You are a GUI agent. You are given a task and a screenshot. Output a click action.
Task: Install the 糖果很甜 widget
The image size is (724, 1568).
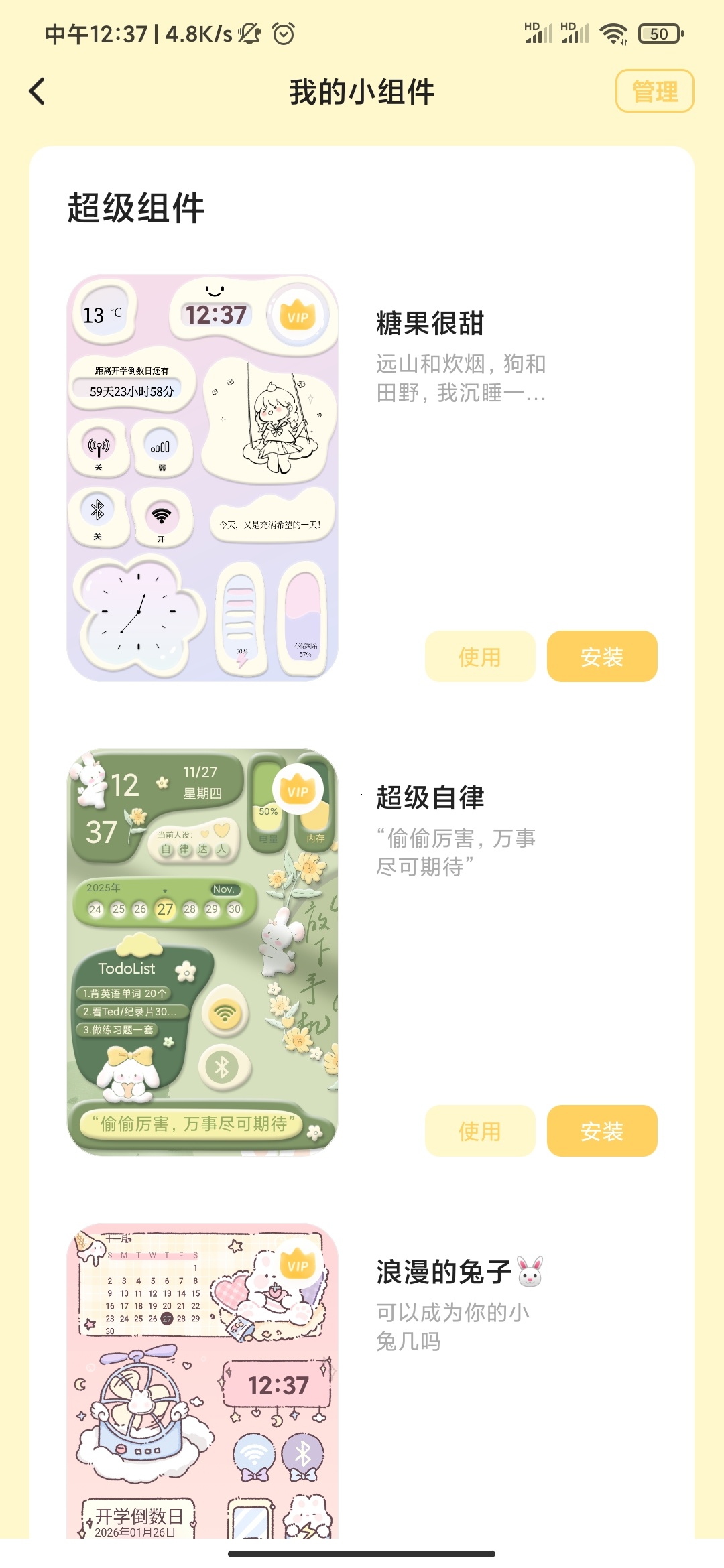click(602, 657)
